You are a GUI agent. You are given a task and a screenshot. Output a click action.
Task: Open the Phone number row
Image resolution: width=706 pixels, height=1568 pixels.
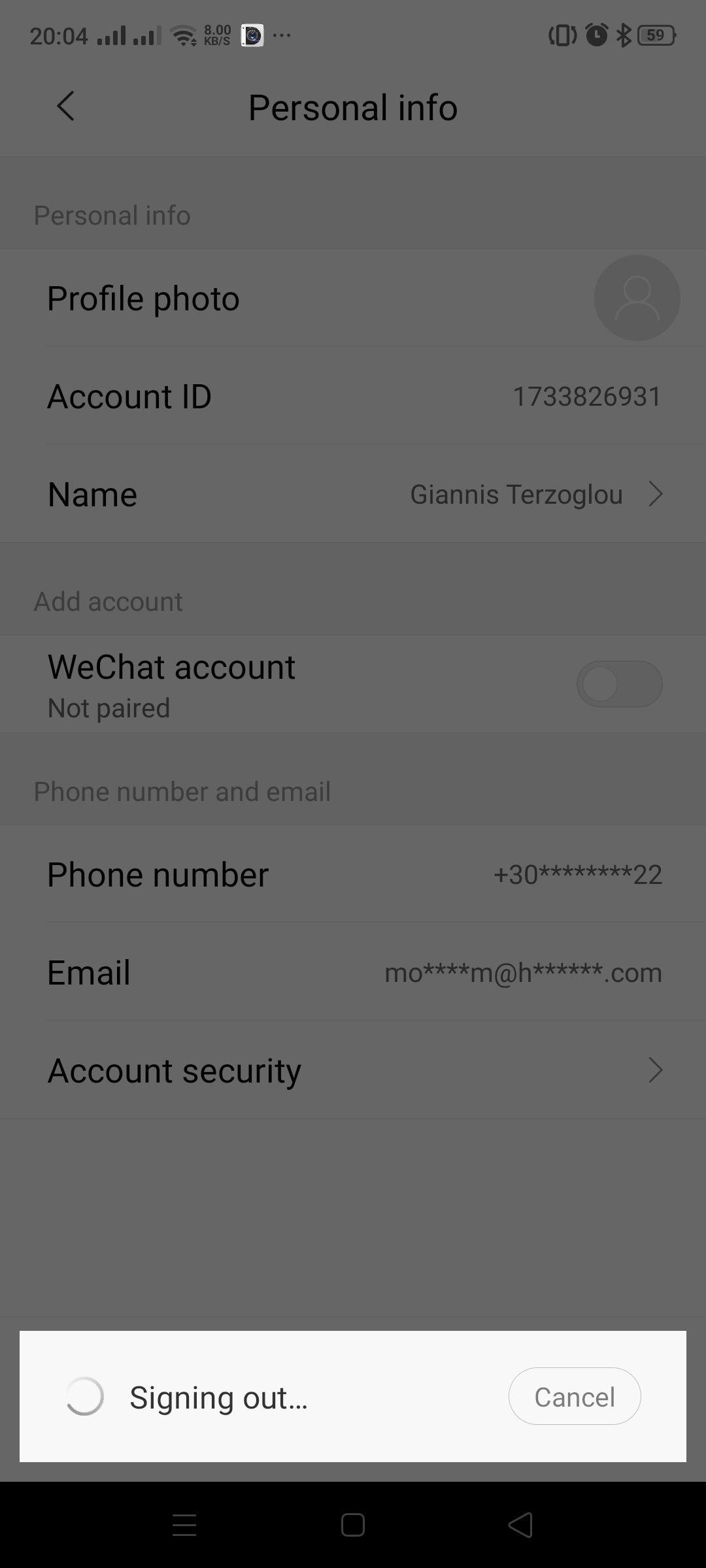point(353,874)
